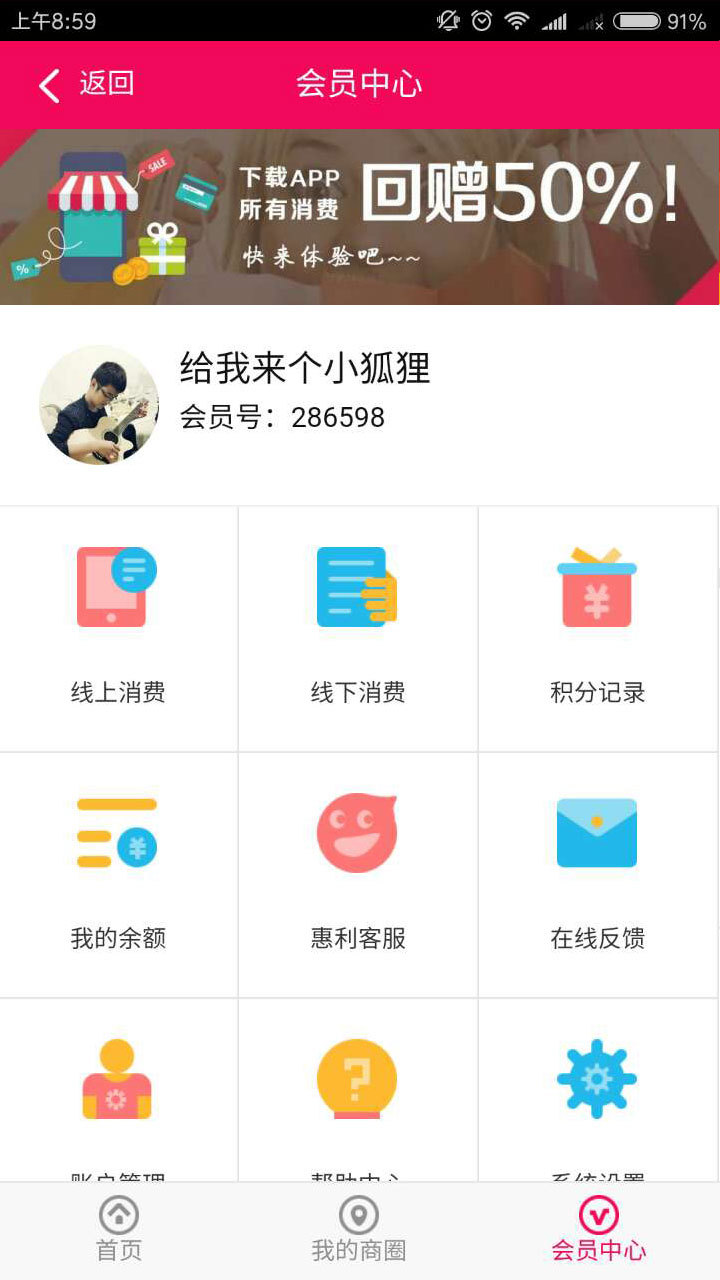Image resolution: width=720 pixels, height=1280 pixels.
Task: Contact 惠利客服 customer service
Action: coord(358,874)
